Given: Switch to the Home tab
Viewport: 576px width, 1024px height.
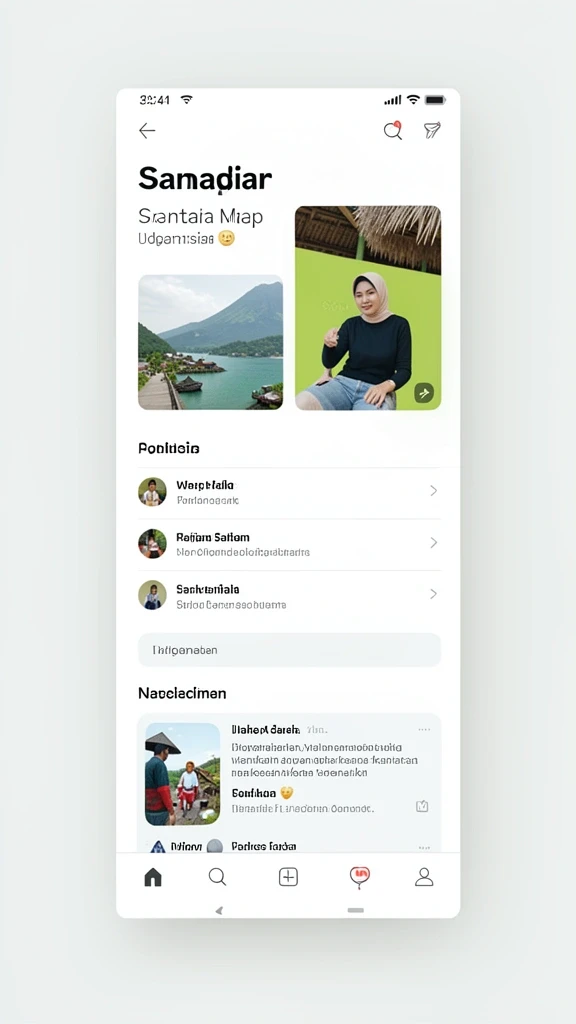Looking at the screenshot, I should [x=153, y=877].
